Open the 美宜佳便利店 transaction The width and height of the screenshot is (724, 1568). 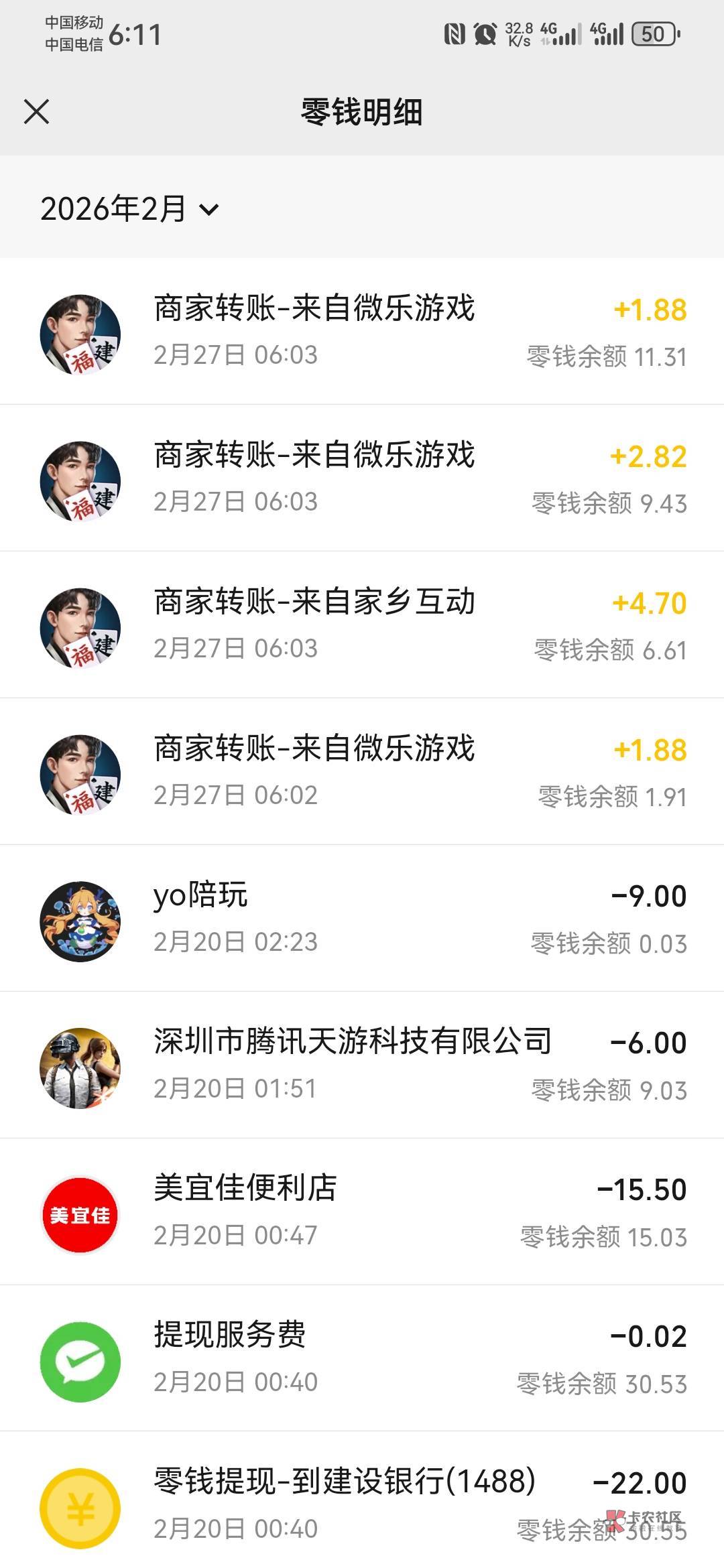(362, 1212)
